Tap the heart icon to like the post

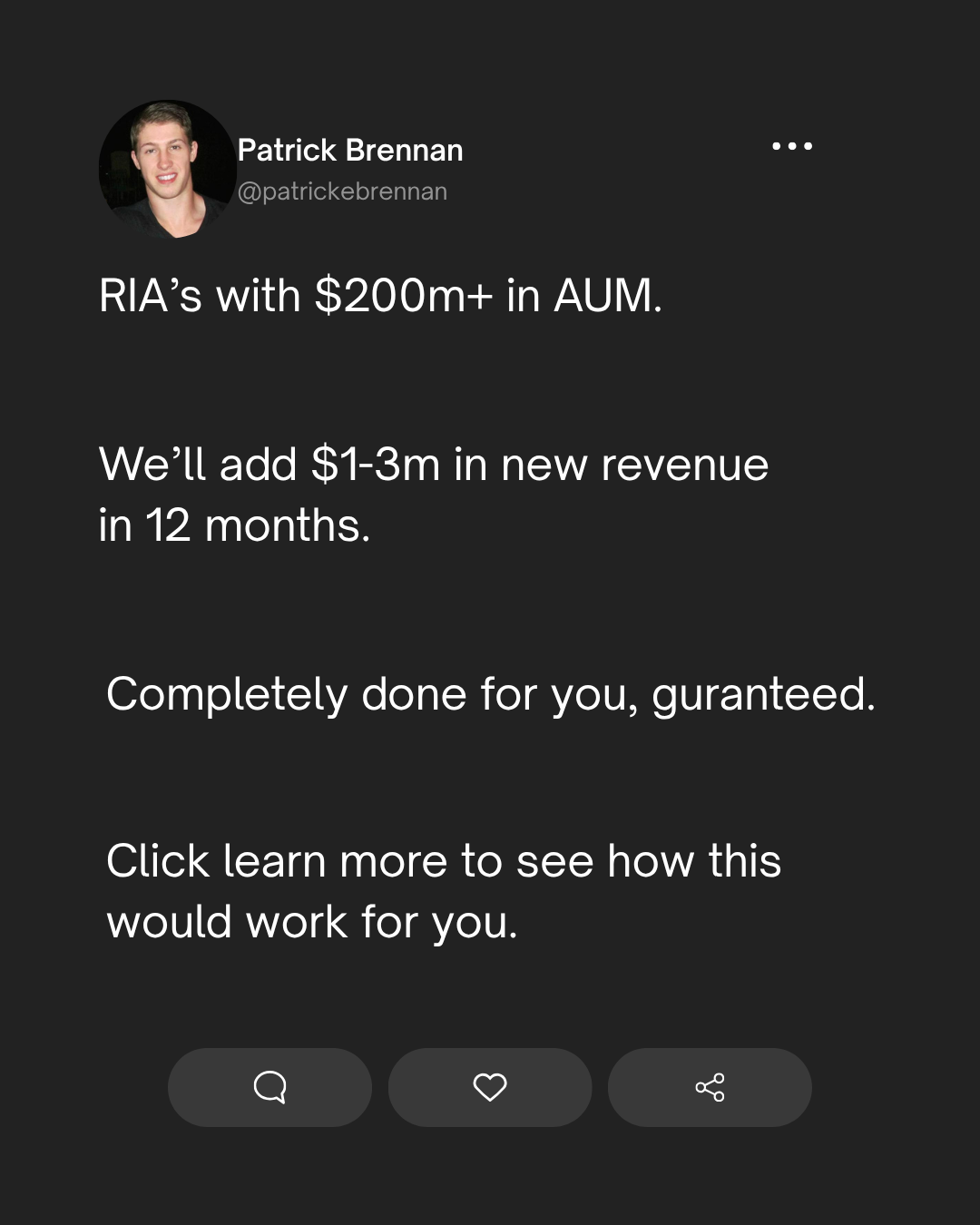click(489, 1086)
